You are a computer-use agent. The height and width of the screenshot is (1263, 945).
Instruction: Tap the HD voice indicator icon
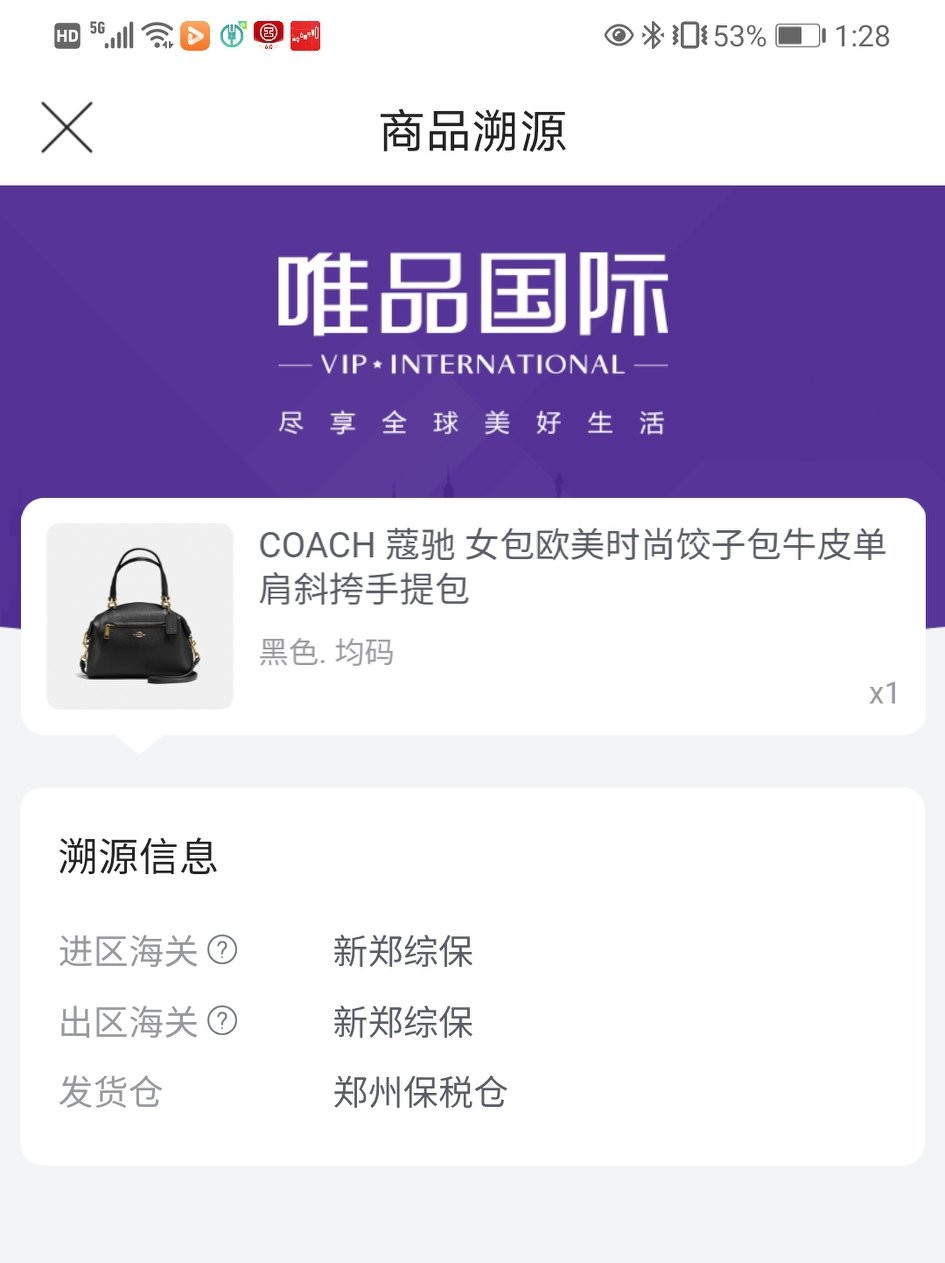click(66, 37)
